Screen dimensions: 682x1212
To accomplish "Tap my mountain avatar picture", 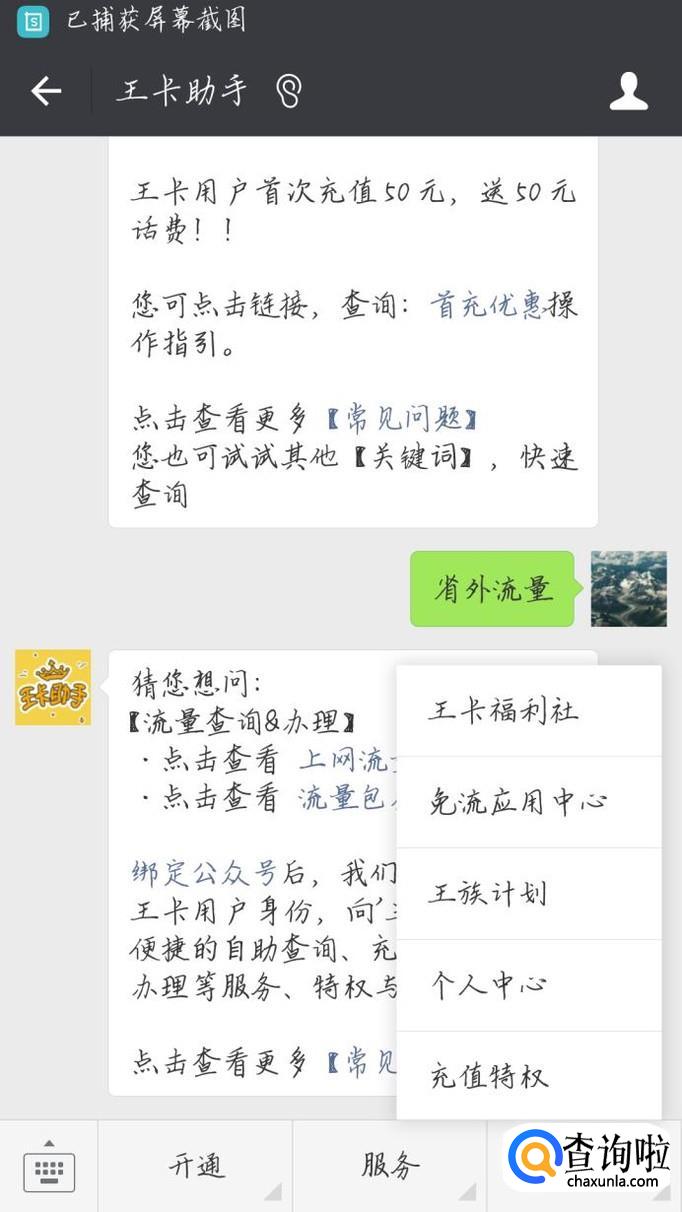I will point(628,589).
